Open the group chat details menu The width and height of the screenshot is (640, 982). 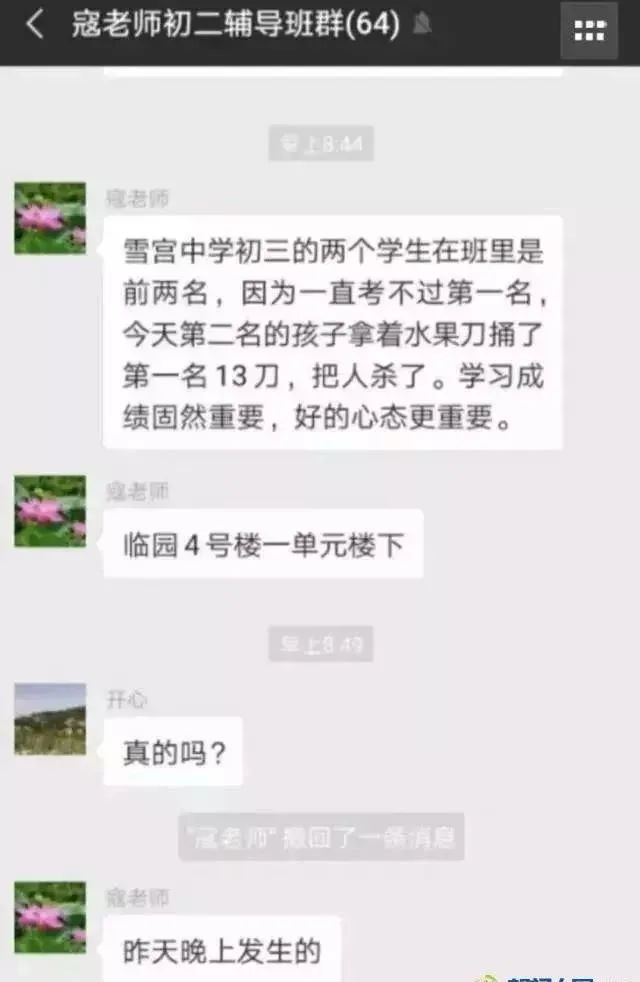(589, 30)
